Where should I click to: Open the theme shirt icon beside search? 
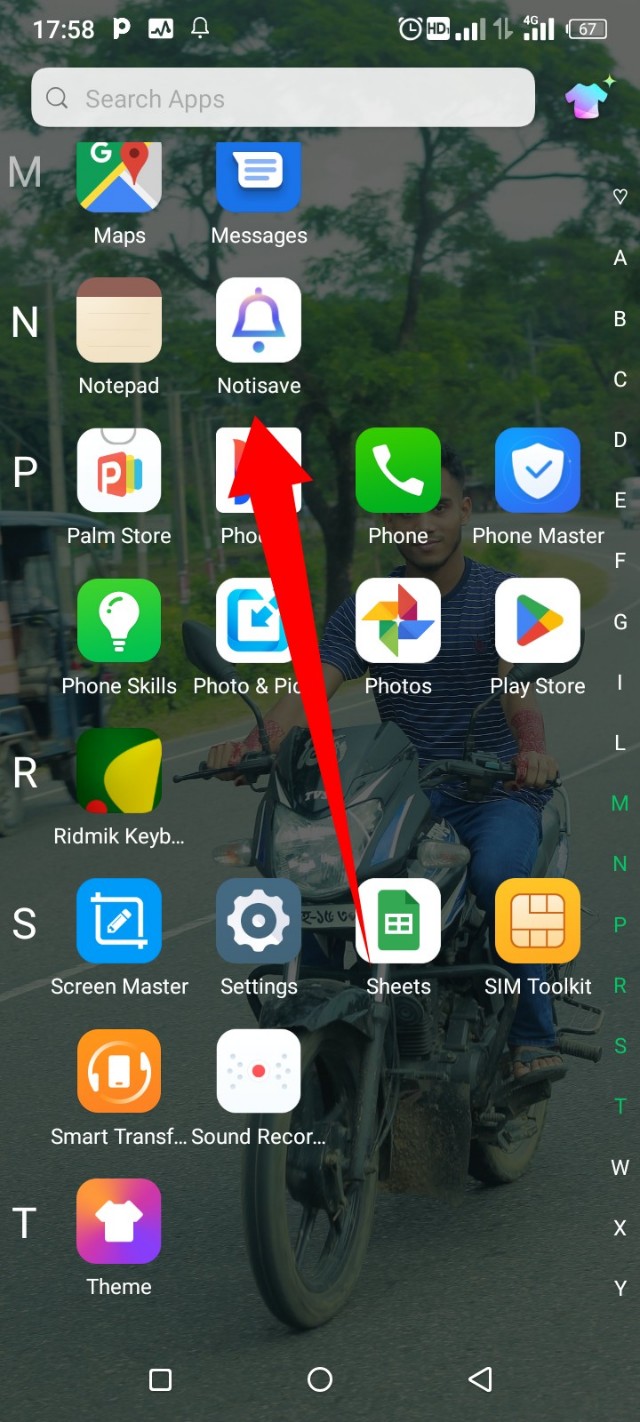point(587,99)
